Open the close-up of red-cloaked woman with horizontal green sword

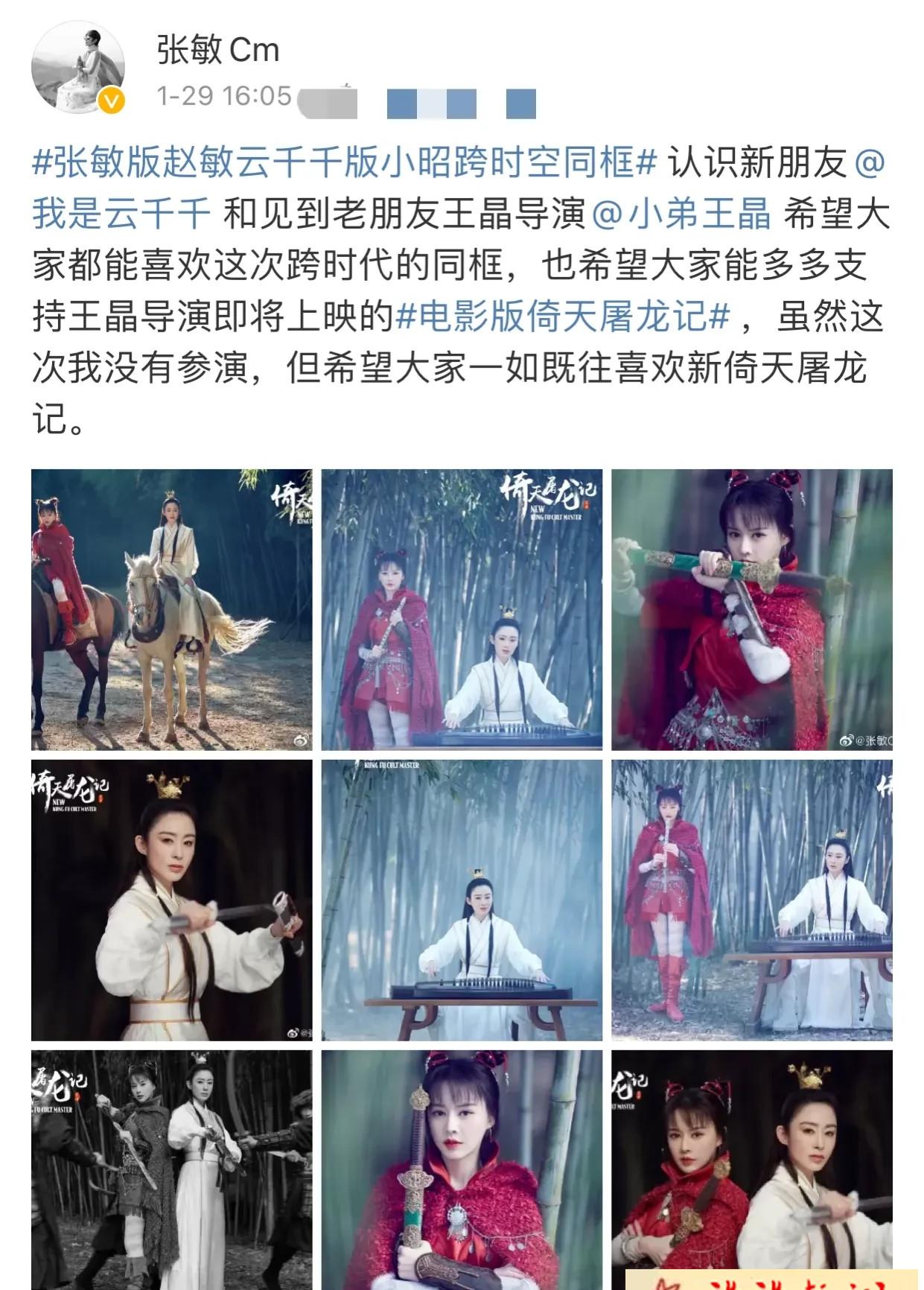tap(751, 609)
